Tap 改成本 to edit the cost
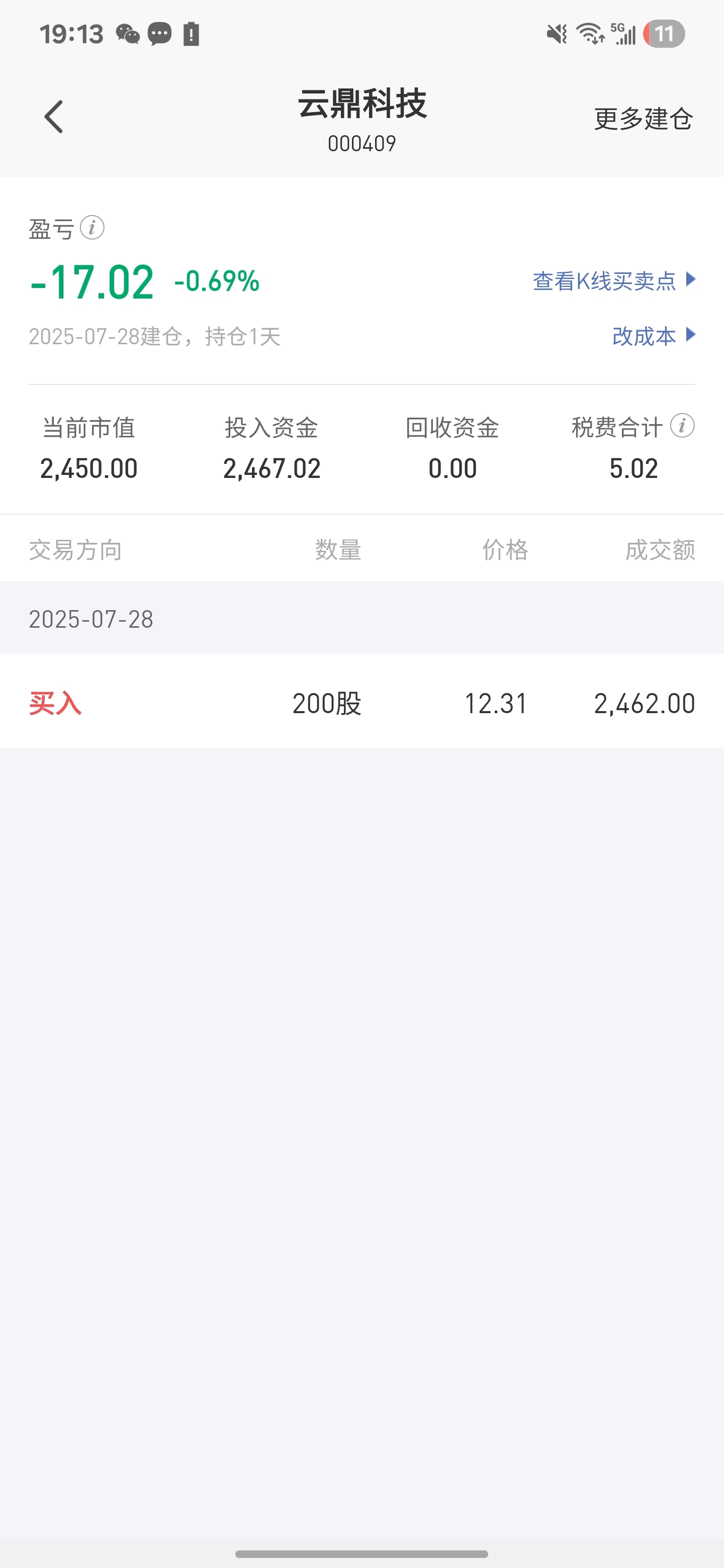 click(x=654, y=335)
